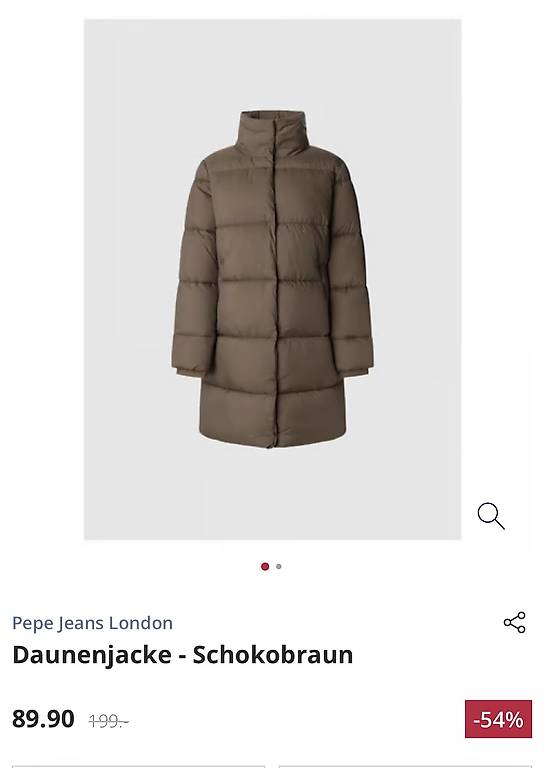Zoom the jacket photo with the magnifier
Viewport: 544px width, 768px height.
(491, 516)
